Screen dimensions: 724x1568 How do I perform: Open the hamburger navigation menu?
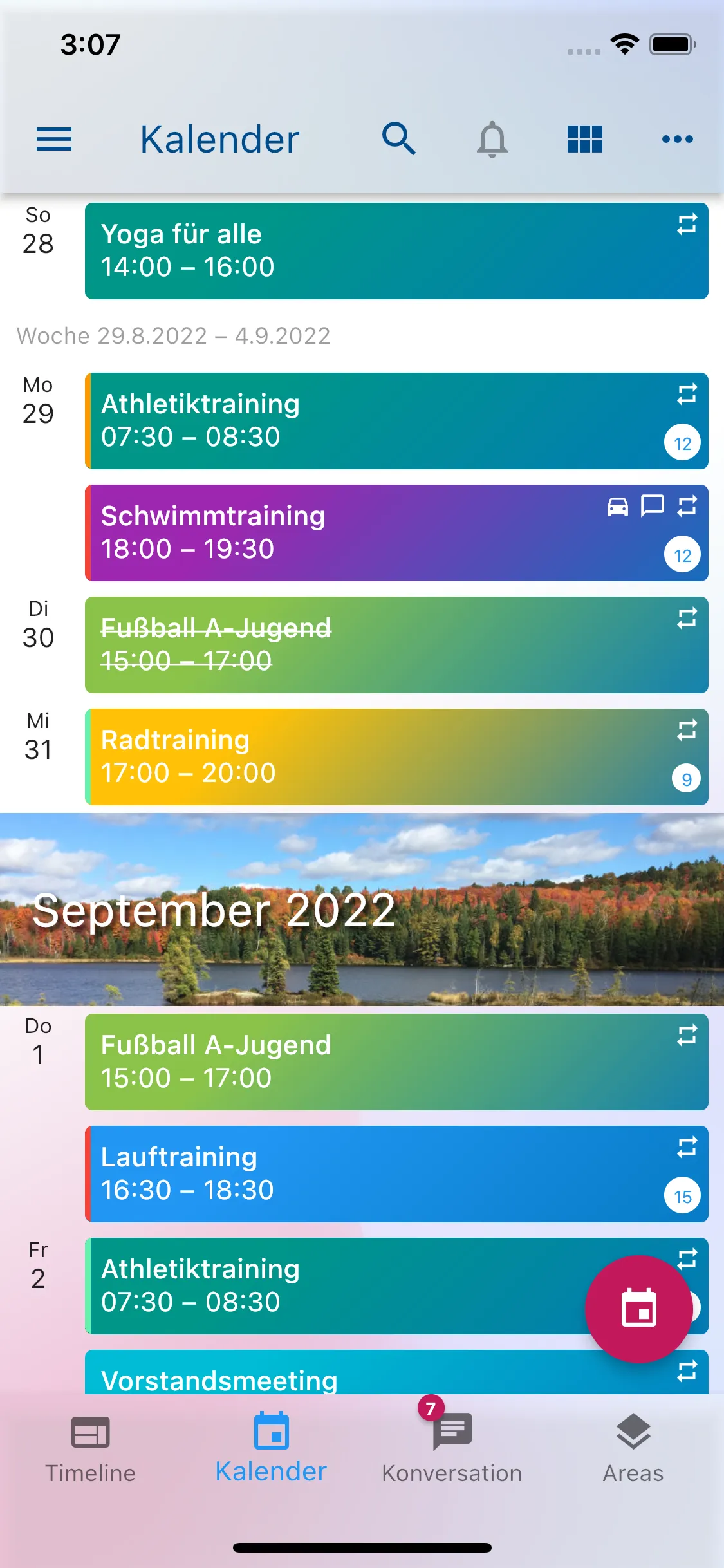coord(54,139)
